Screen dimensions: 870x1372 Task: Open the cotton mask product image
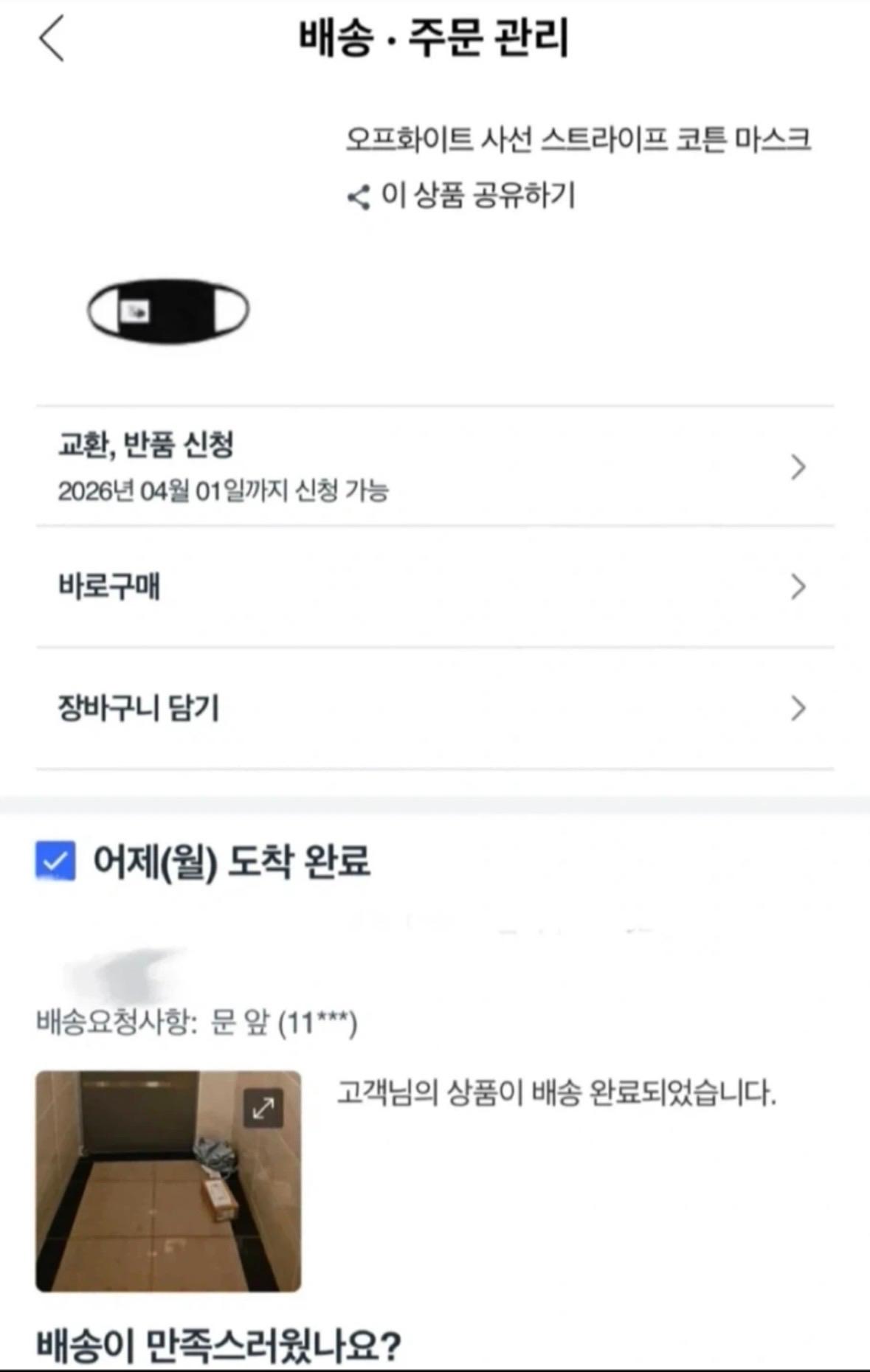[x=168, y=311]
